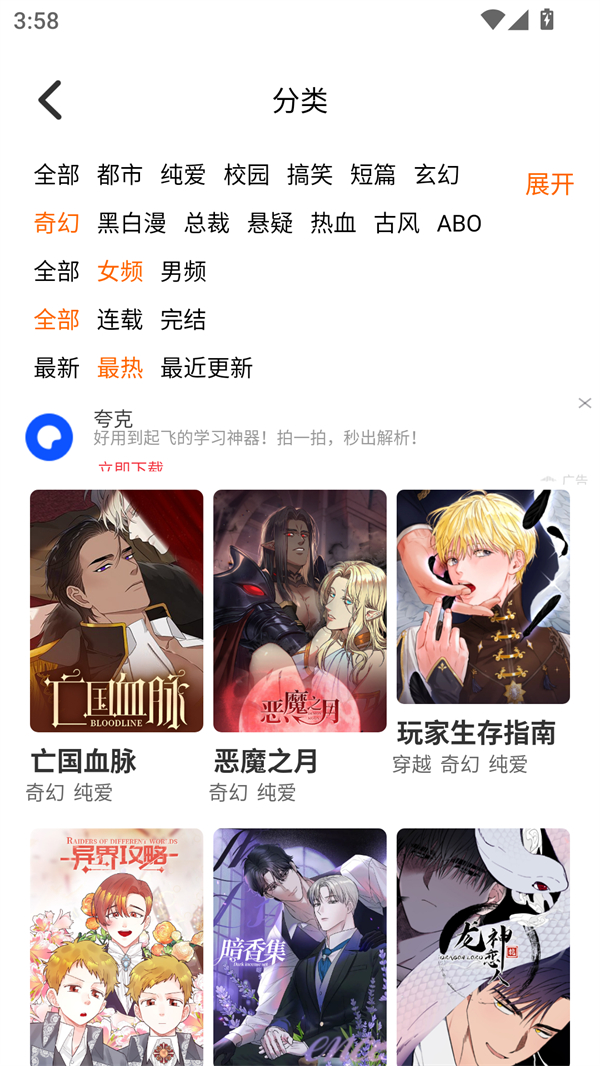Open the comic 亡国血脉

[x=116, y=610]
